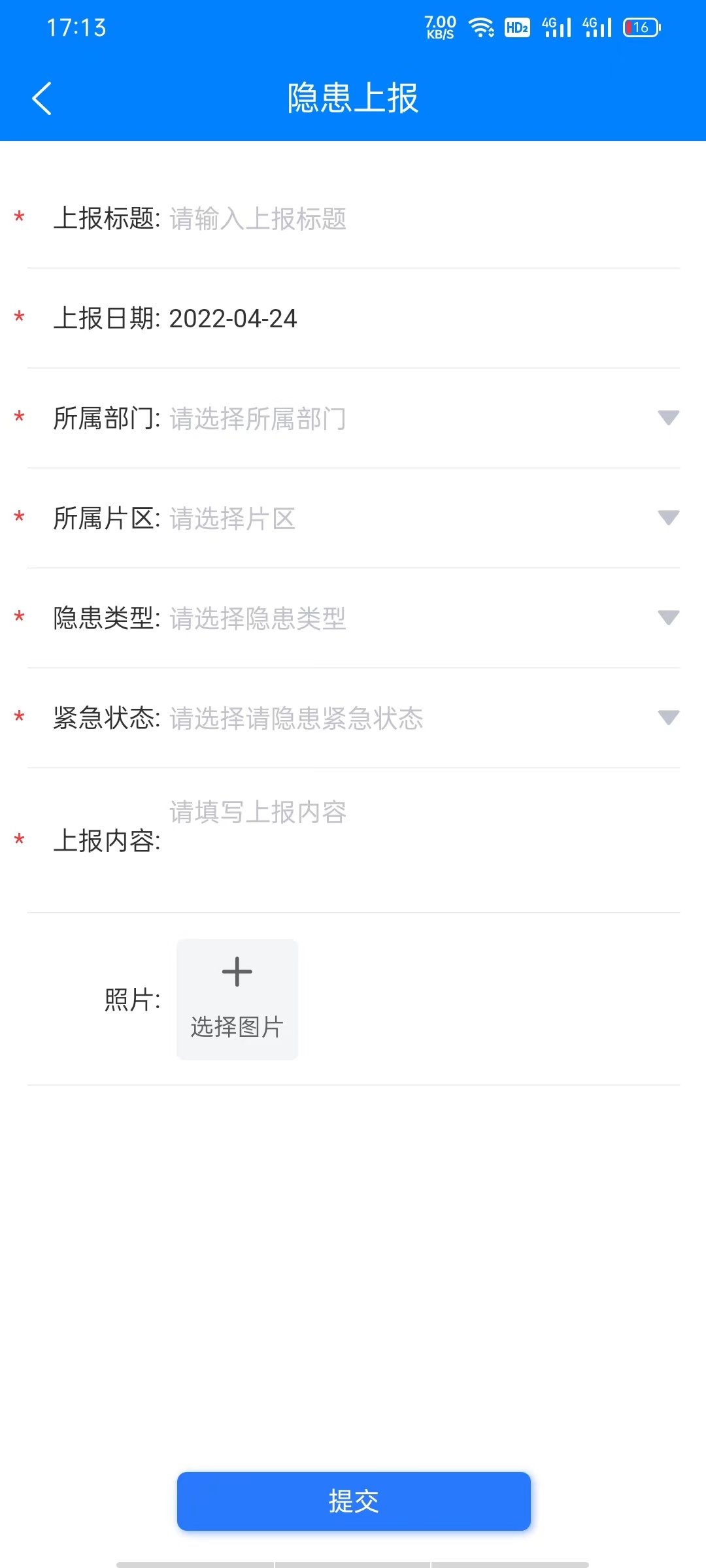Choose a 隐患类型 from the dropdown

pyautogui.click(x=418, y=619)
